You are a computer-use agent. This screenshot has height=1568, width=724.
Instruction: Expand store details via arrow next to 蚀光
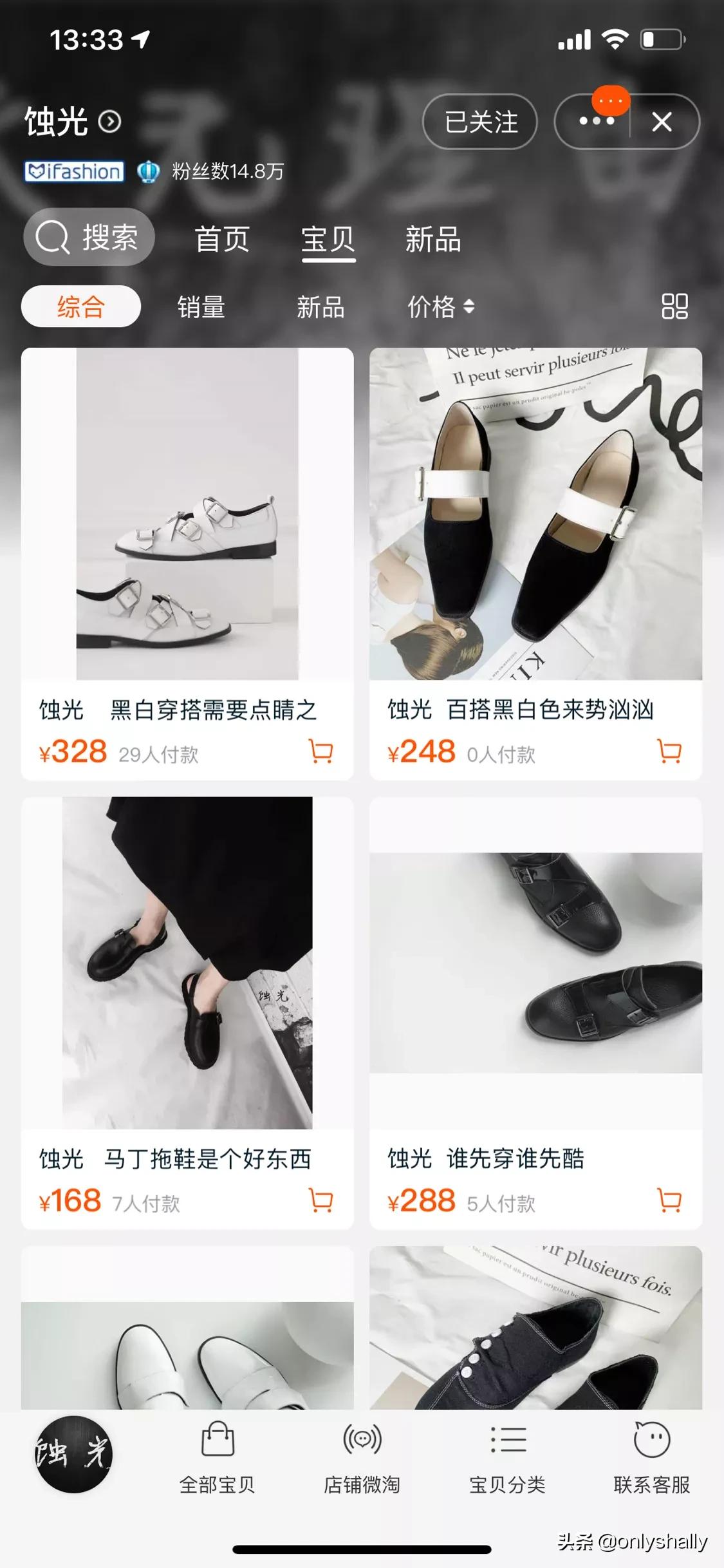109,120
